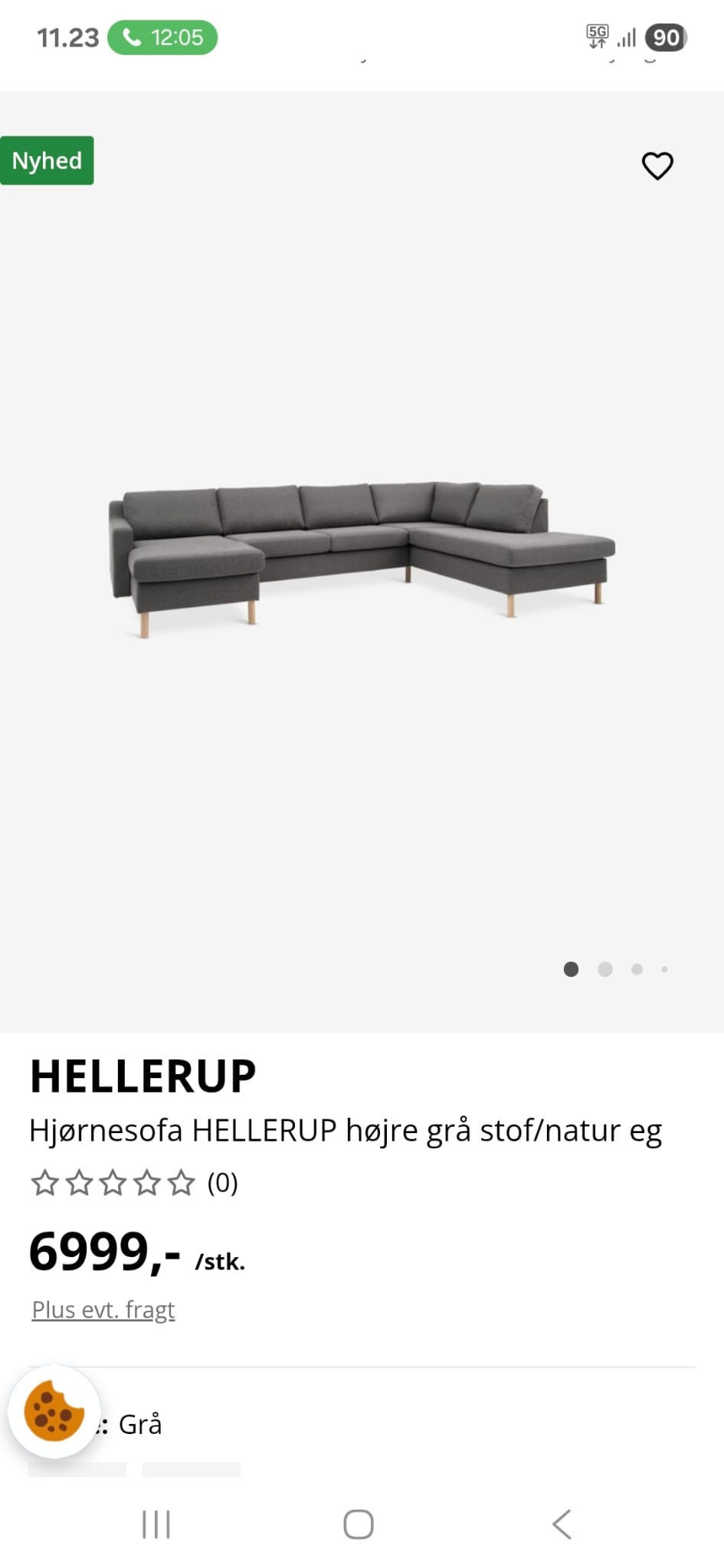Open the Plus evt. fragt link

[103, 1309]
